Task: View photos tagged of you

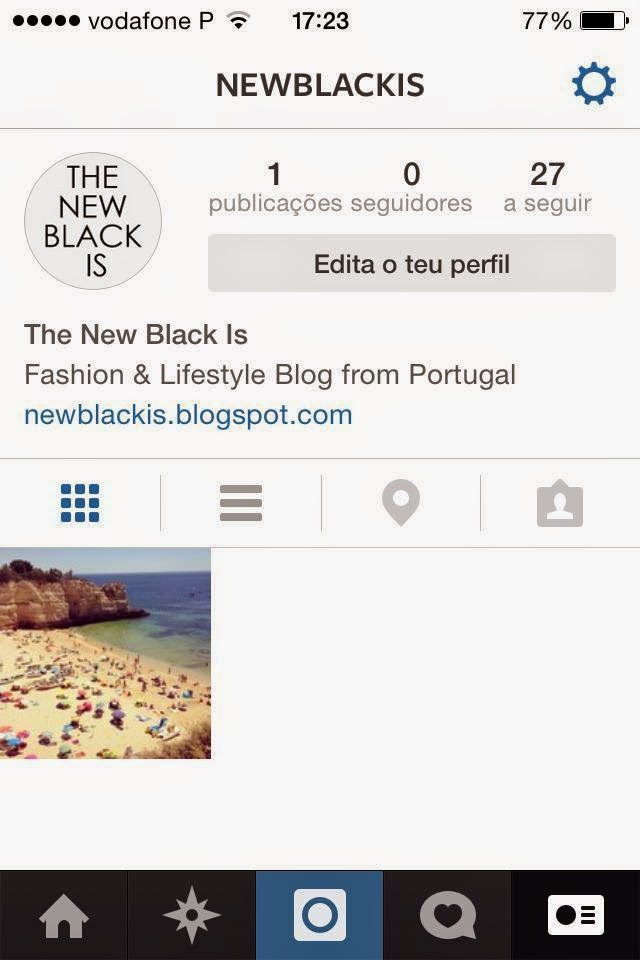Action: point(560,503)
